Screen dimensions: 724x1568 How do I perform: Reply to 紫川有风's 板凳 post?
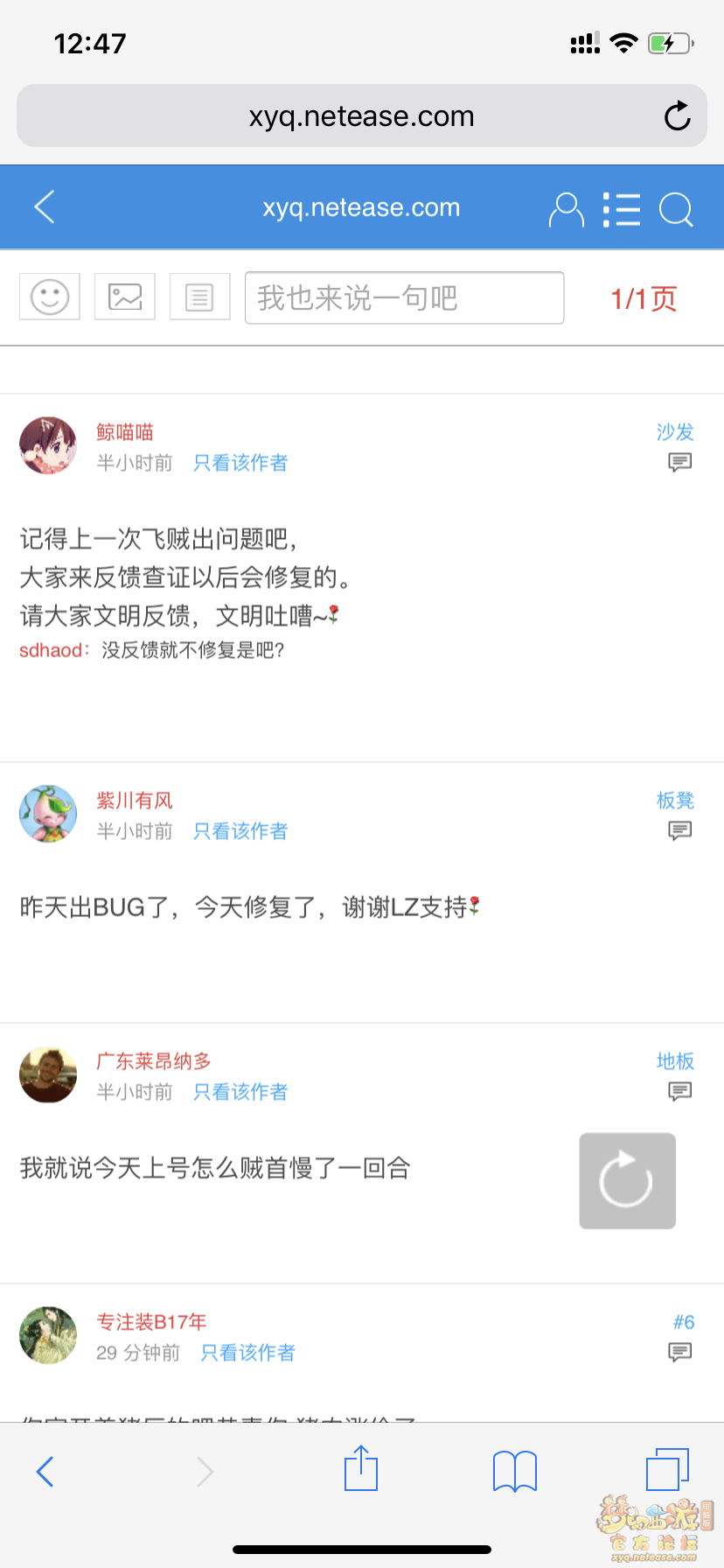click(679, 830)
